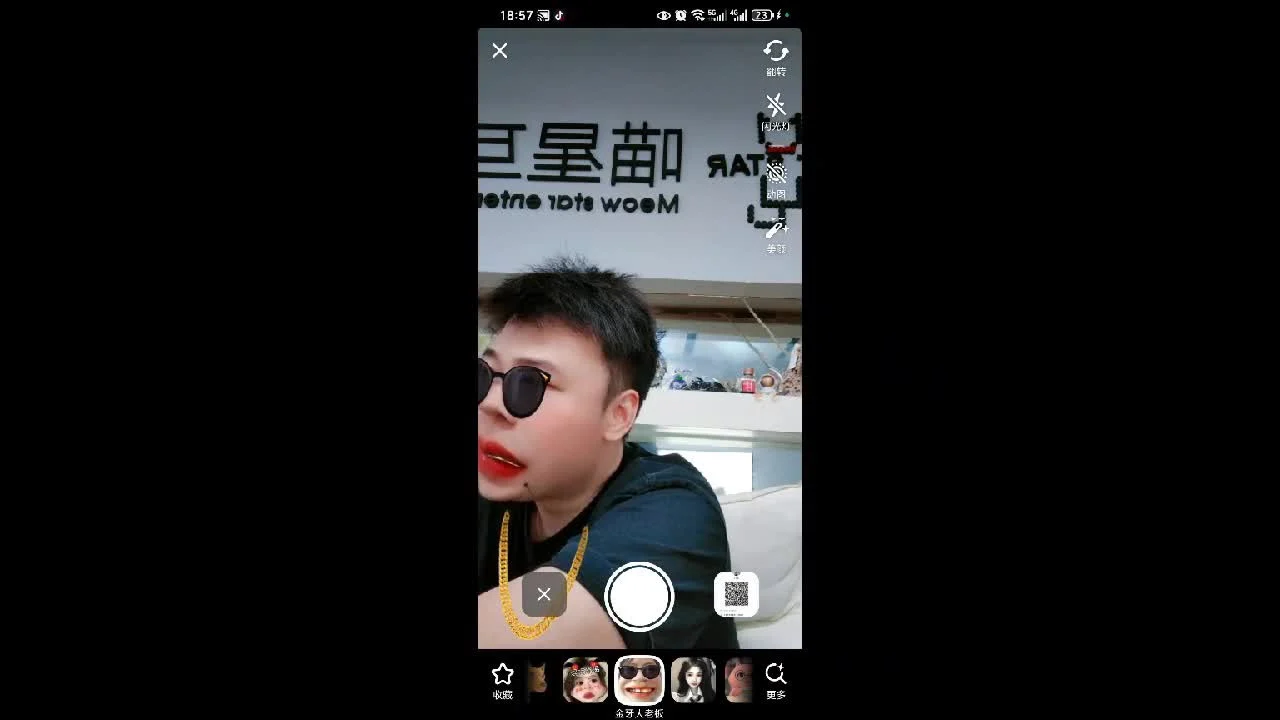Screen dimensions: 1280x720
Task: Remove the currently applied effect
Action: 544,595
